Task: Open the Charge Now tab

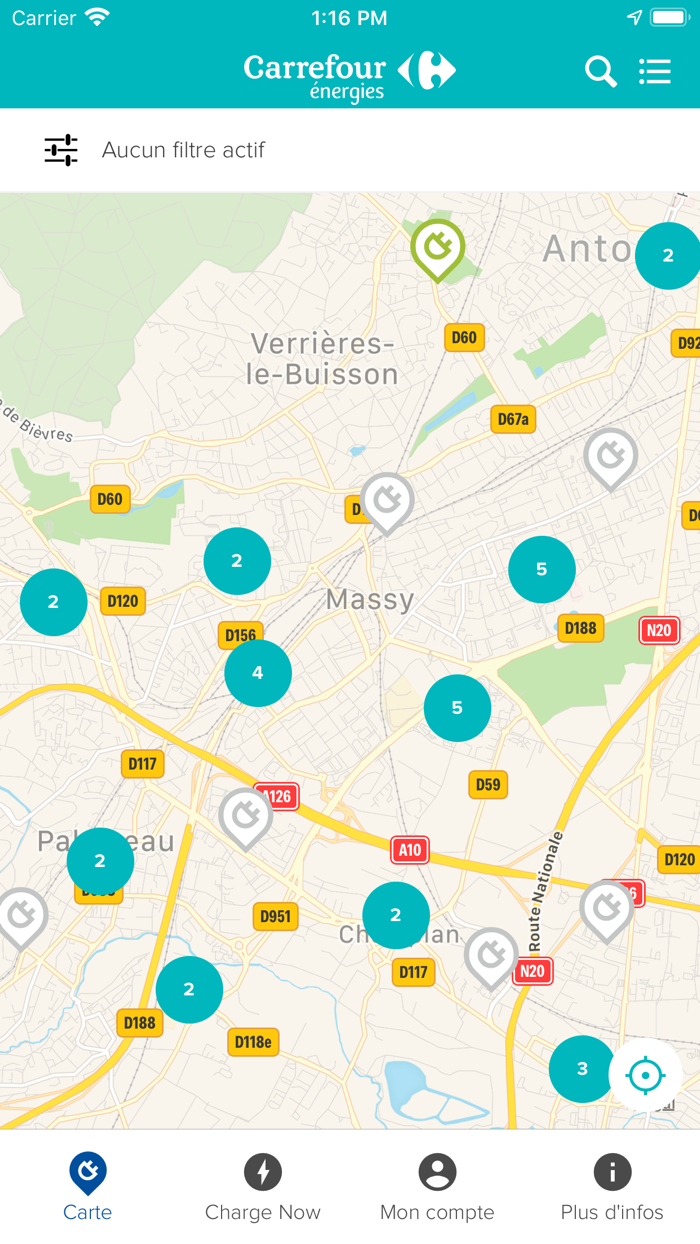Action: tap(263, 1188)
